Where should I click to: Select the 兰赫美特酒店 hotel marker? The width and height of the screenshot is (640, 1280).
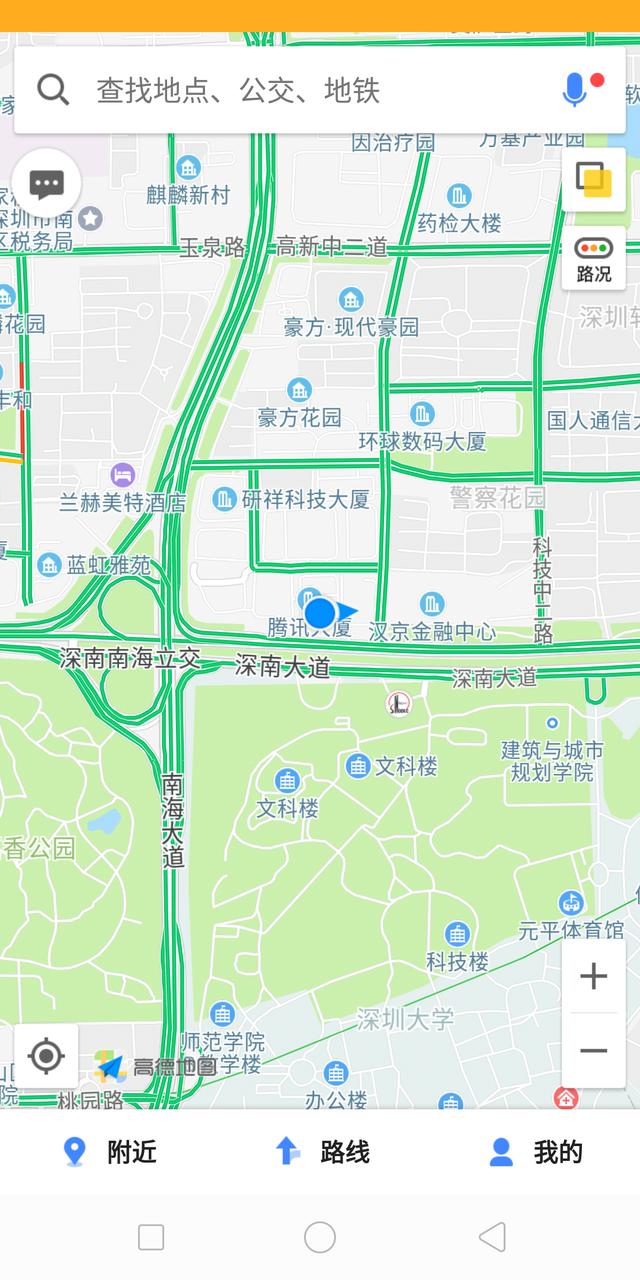[x=123, y=474]
